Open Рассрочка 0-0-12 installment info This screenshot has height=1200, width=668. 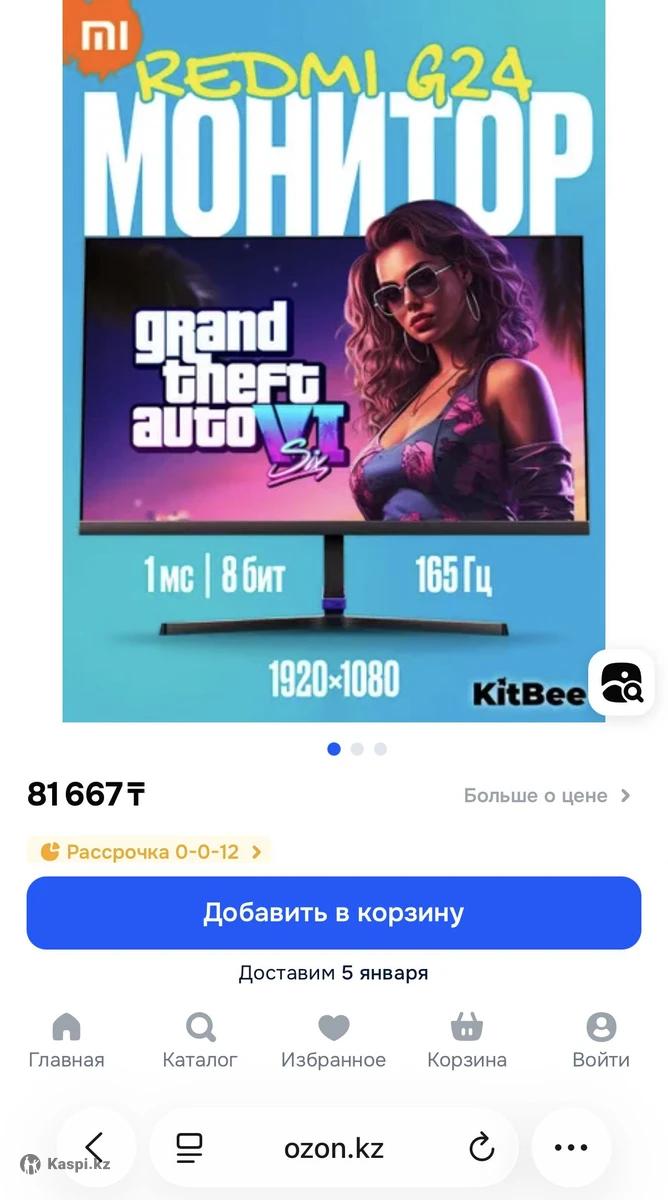(150, 852)
